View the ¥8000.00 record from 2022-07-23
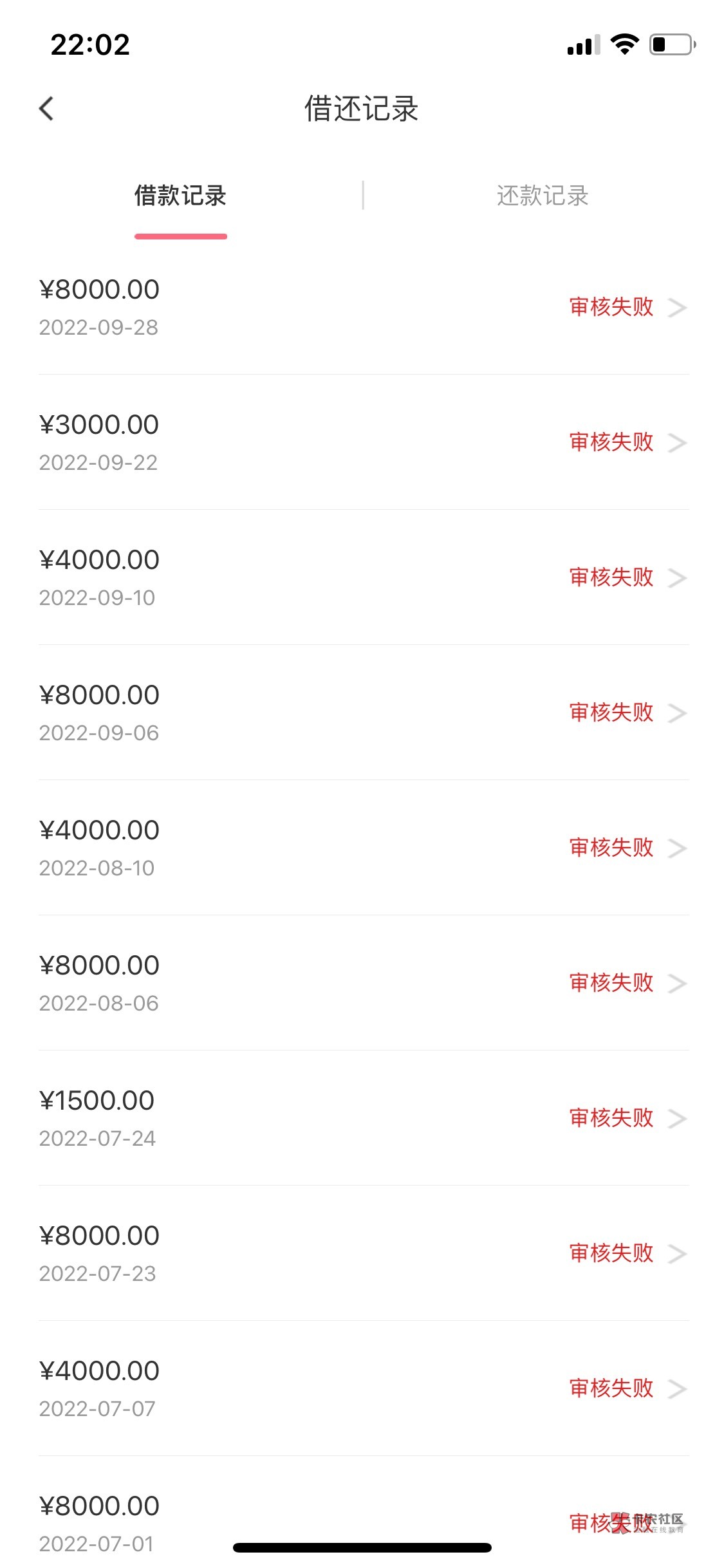Screen dimensions: 724x1568 (364, 1254)
